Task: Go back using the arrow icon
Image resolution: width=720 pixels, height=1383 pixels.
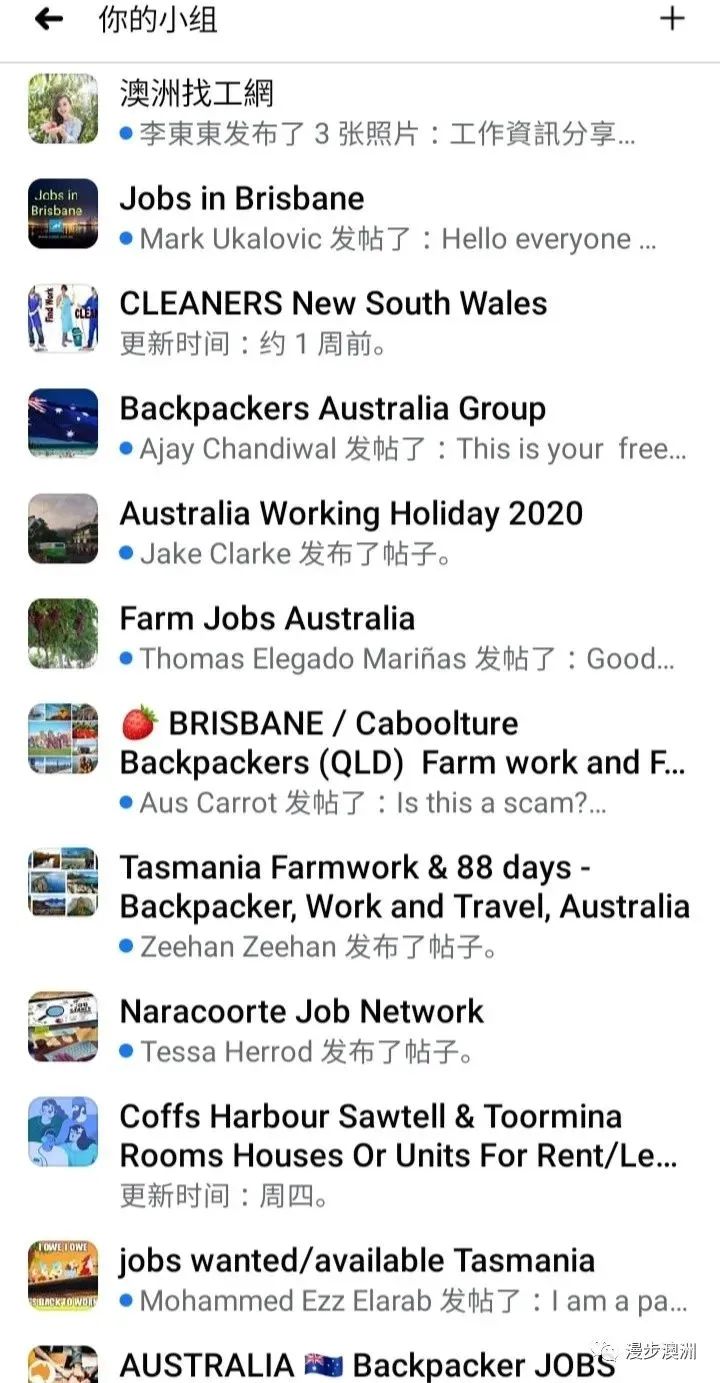Action: tap(48, 19)
